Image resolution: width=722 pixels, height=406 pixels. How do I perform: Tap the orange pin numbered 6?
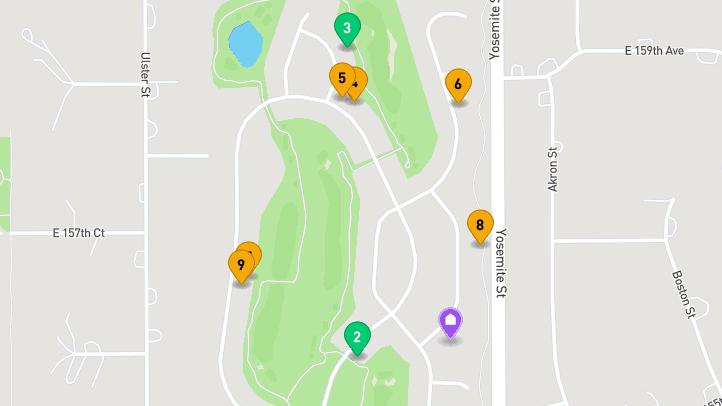[x=458, y=85]
